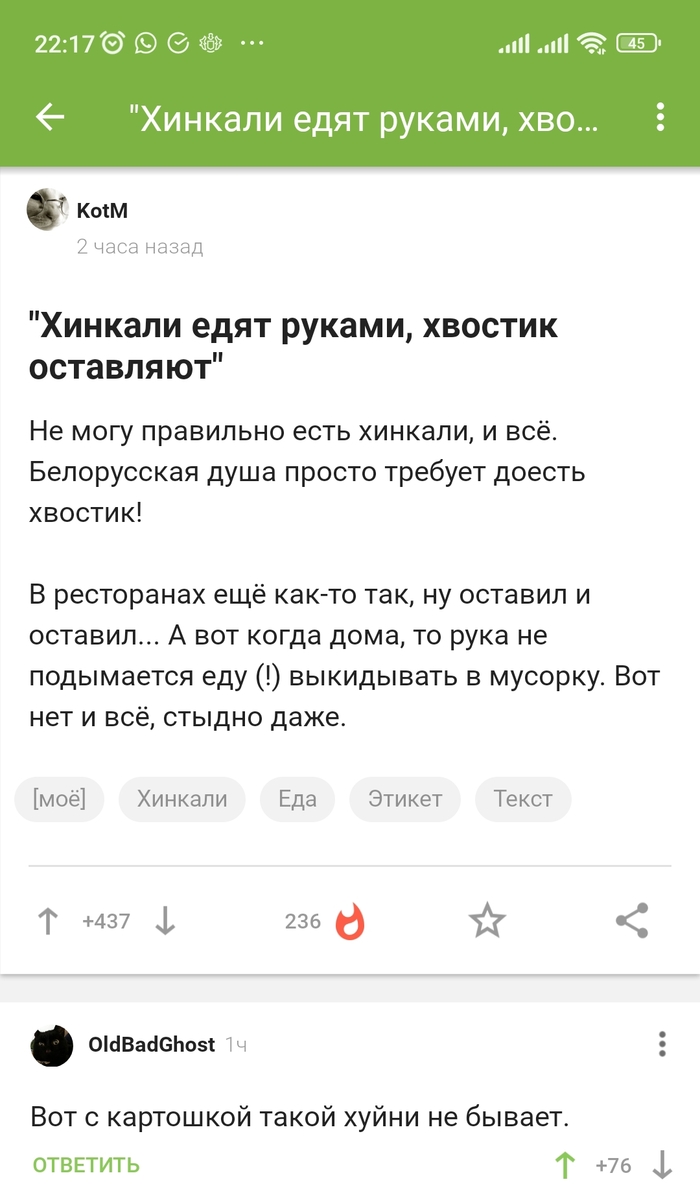Downvote KotM's post
This screenshot has height=1195, width=700.
point(165,921)
